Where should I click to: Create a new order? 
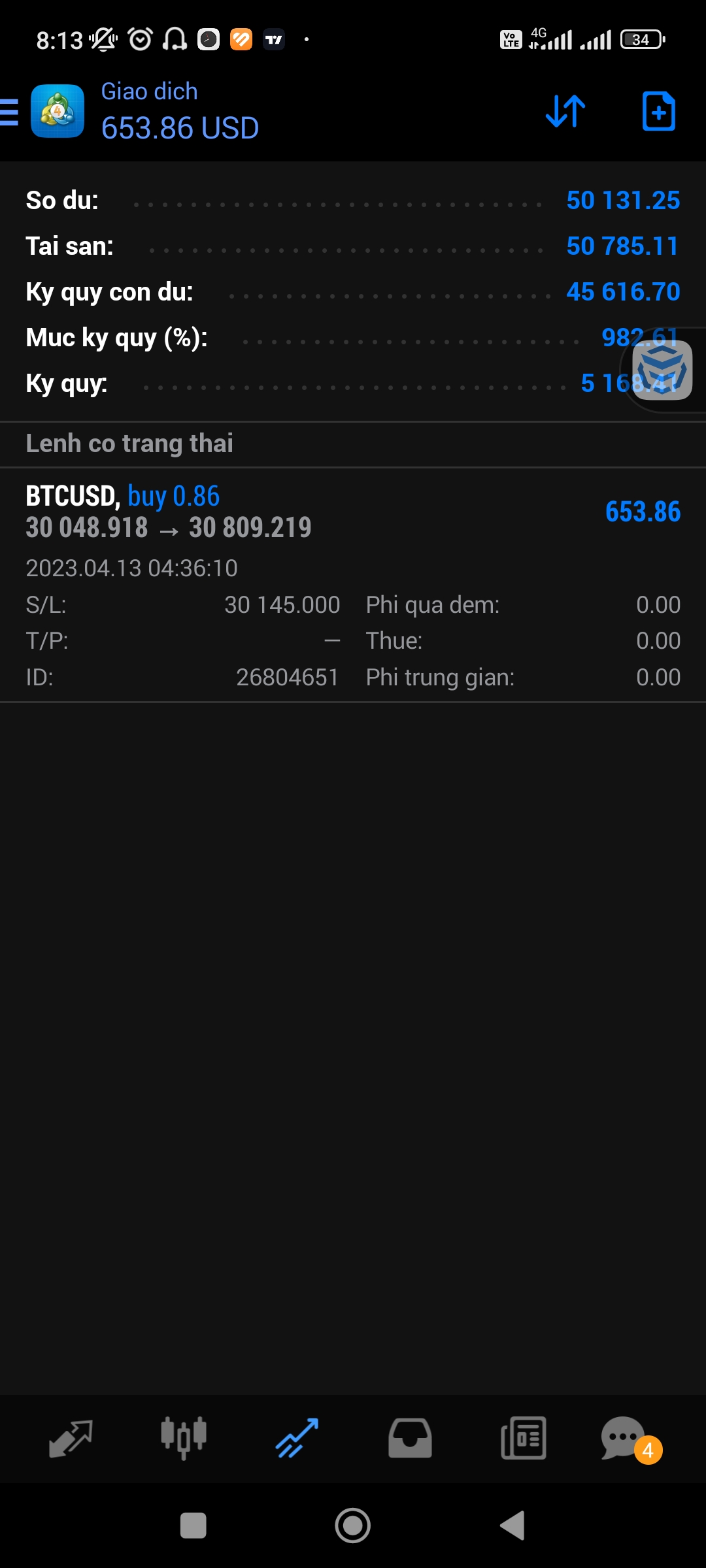point(658,111)
